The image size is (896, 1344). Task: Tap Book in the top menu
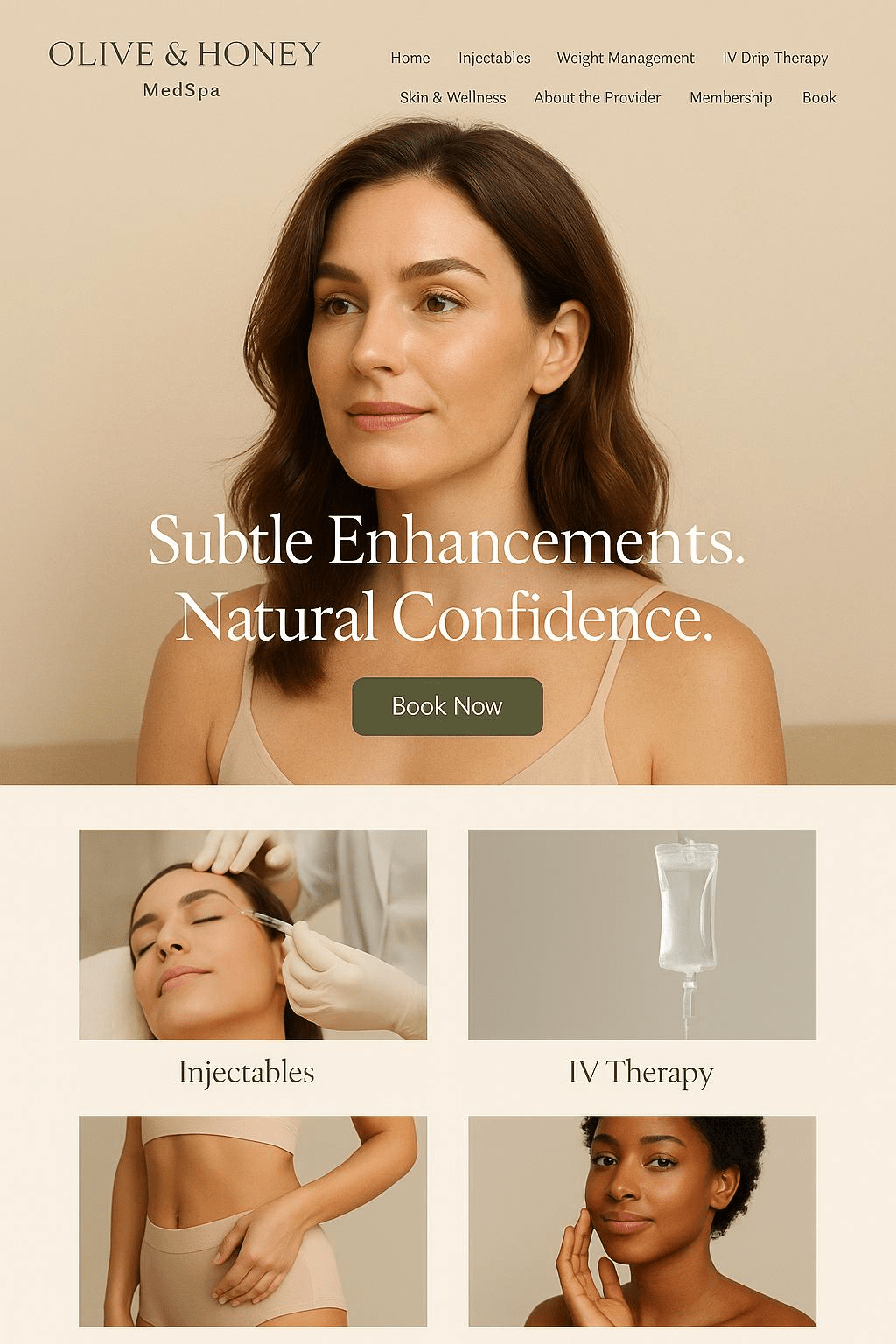(x=819, y=97)
